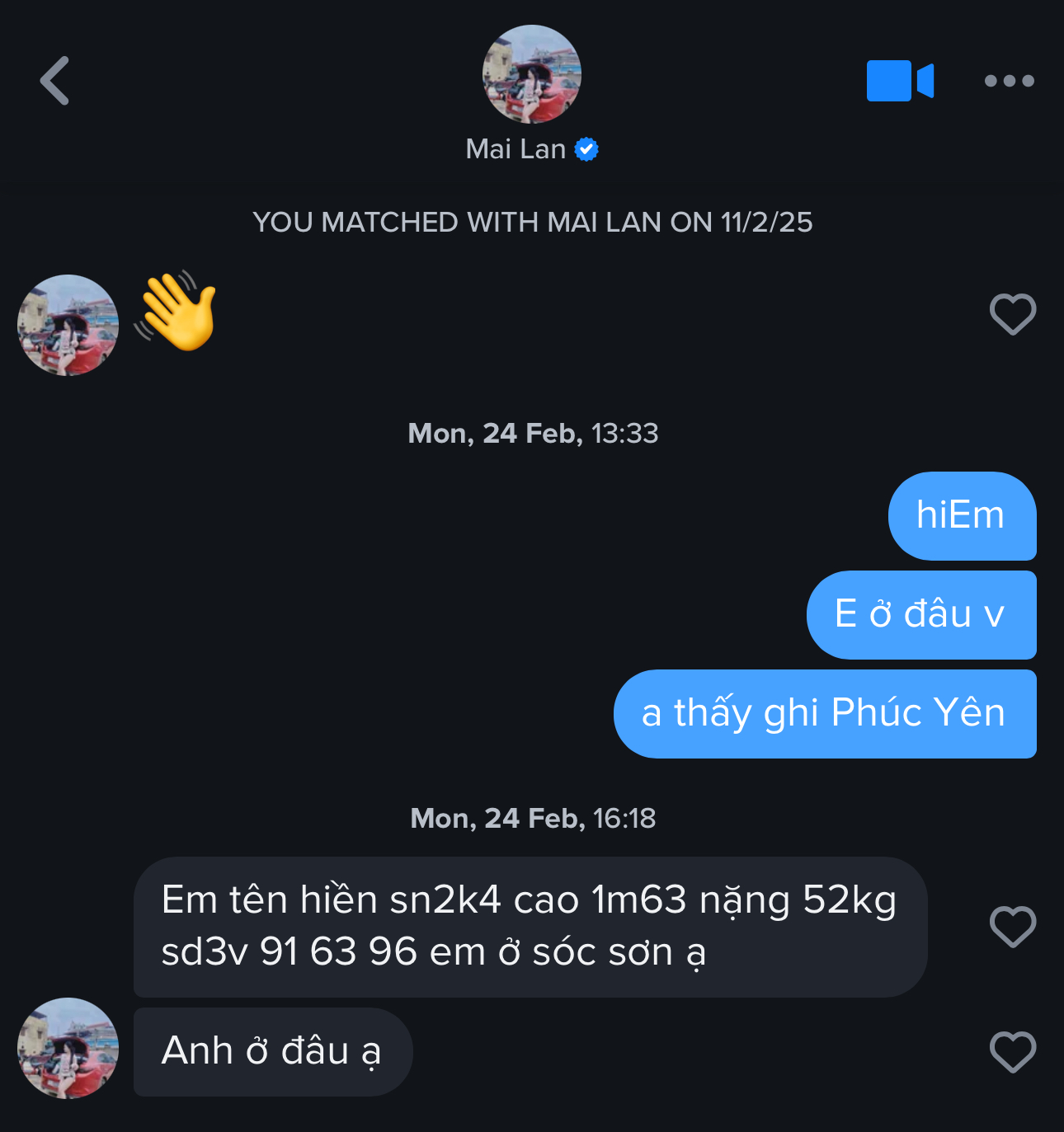Like the waving hand emoji message
1064x1132 pixels.
pyautogui.click(x=1012, y=314)
